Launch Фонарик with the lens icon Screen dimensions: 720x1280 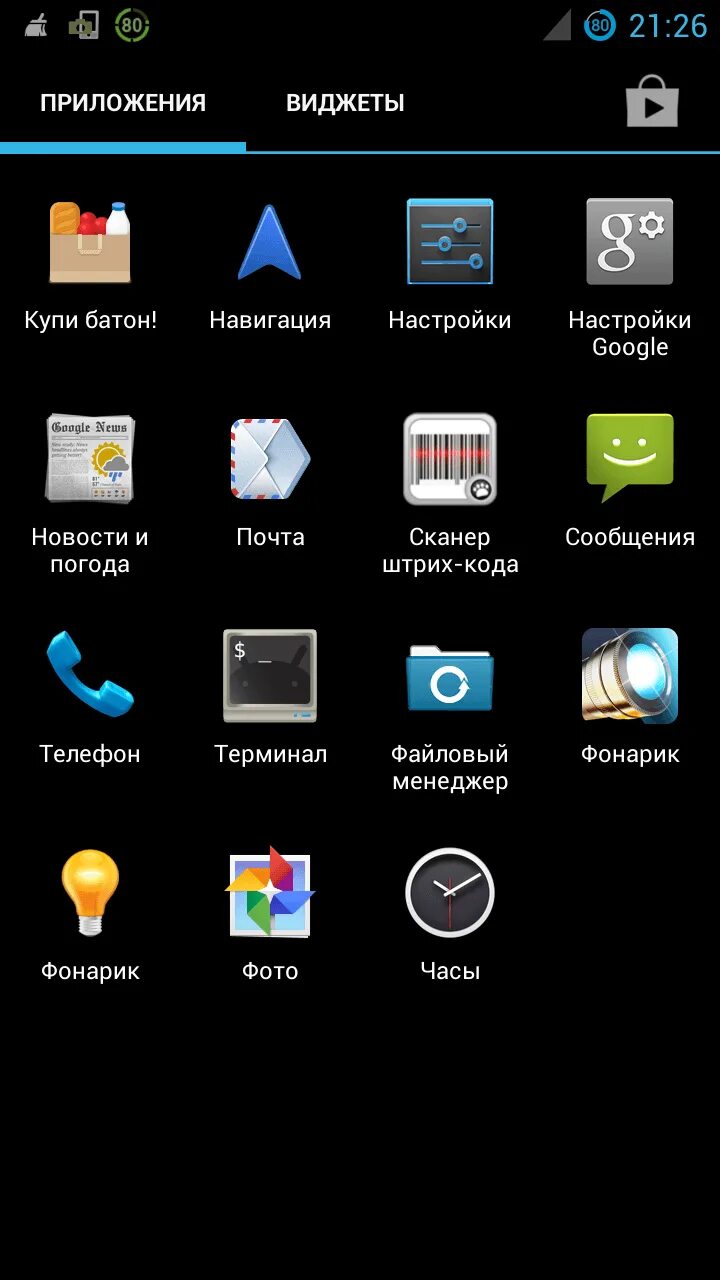(630, 698)
